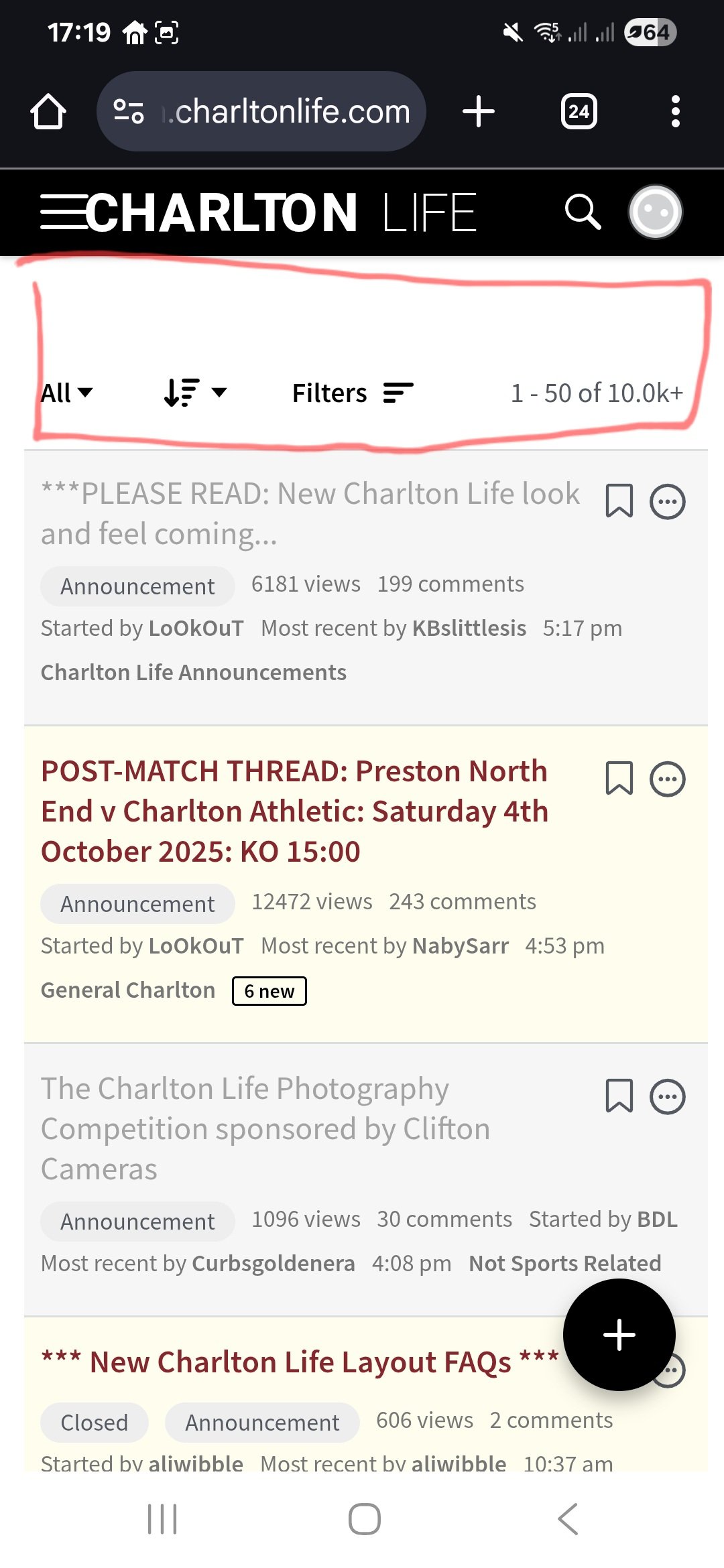
Task: Open the Photography Competition thread
Action: 265,1128
